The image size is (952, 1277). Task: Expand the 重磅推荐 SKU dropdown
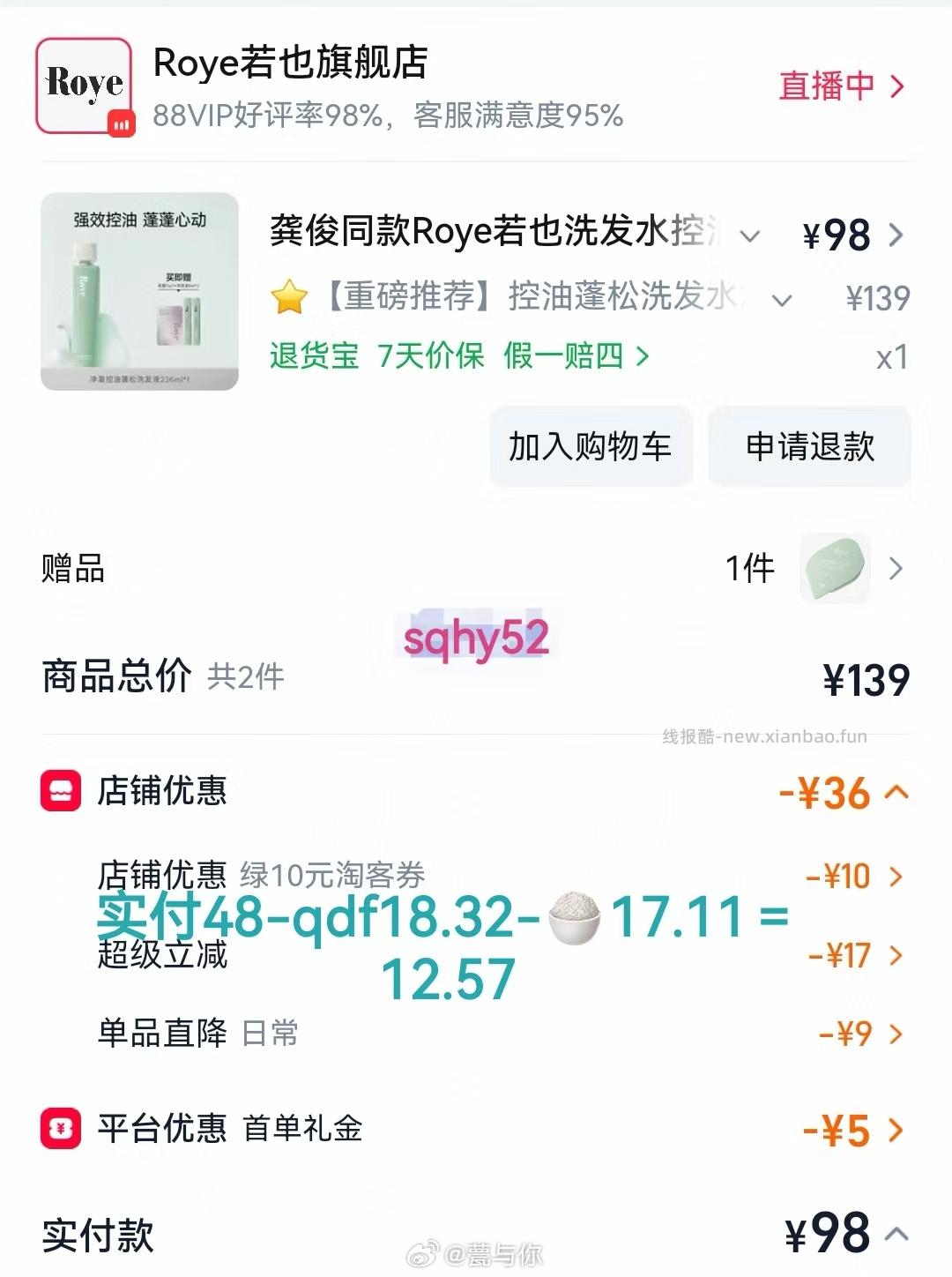click(779, 302)
